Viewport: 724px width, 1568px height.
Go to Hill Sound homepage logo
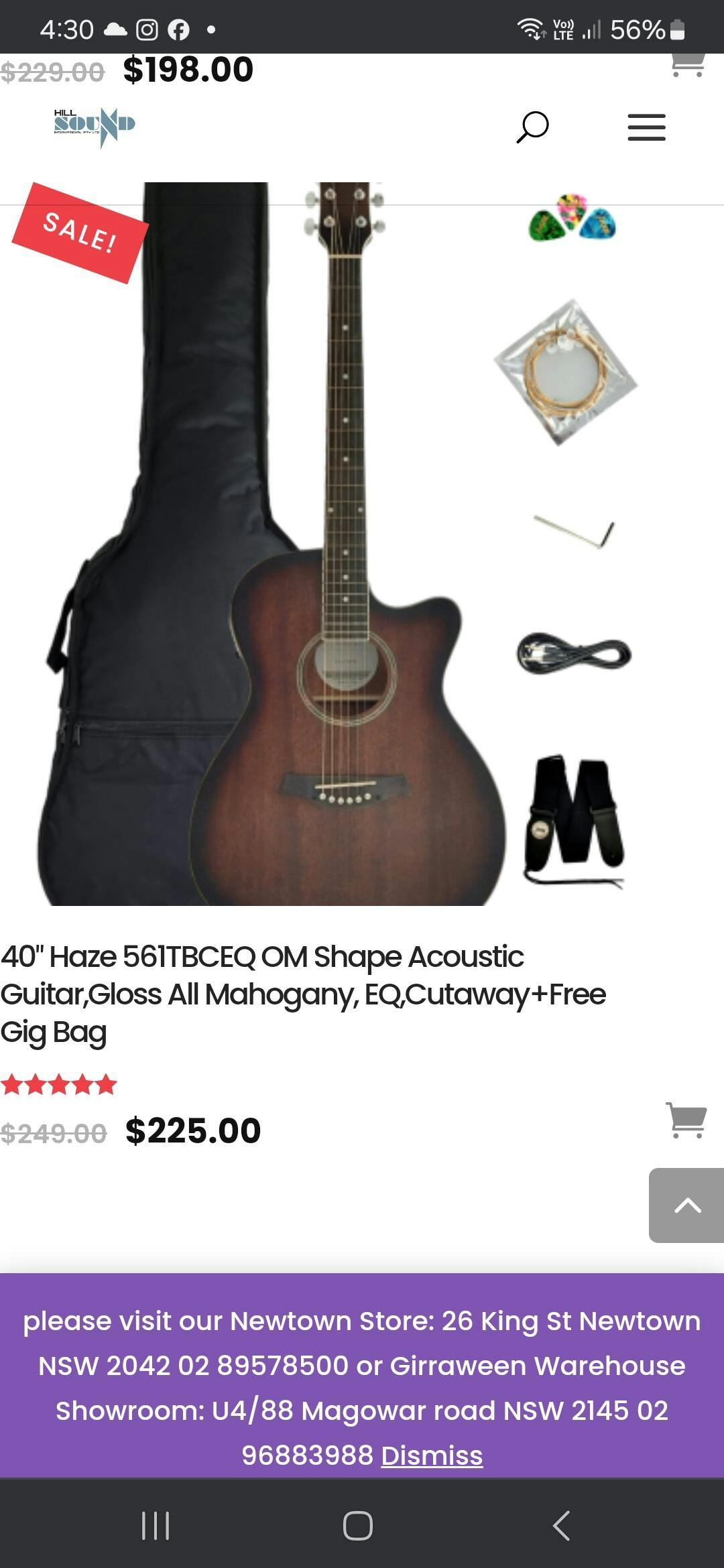click(95, 126)
